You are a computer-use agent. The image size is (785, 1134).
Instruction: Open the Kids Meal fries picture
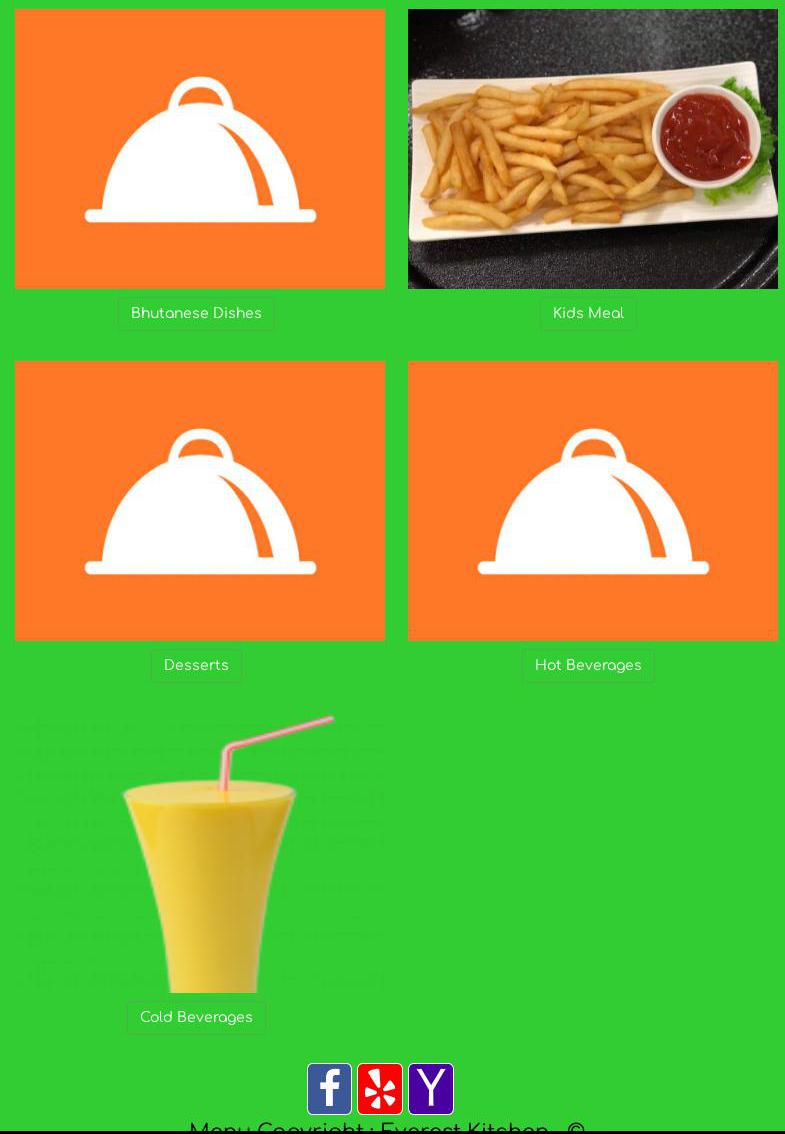tap(592, 149)
